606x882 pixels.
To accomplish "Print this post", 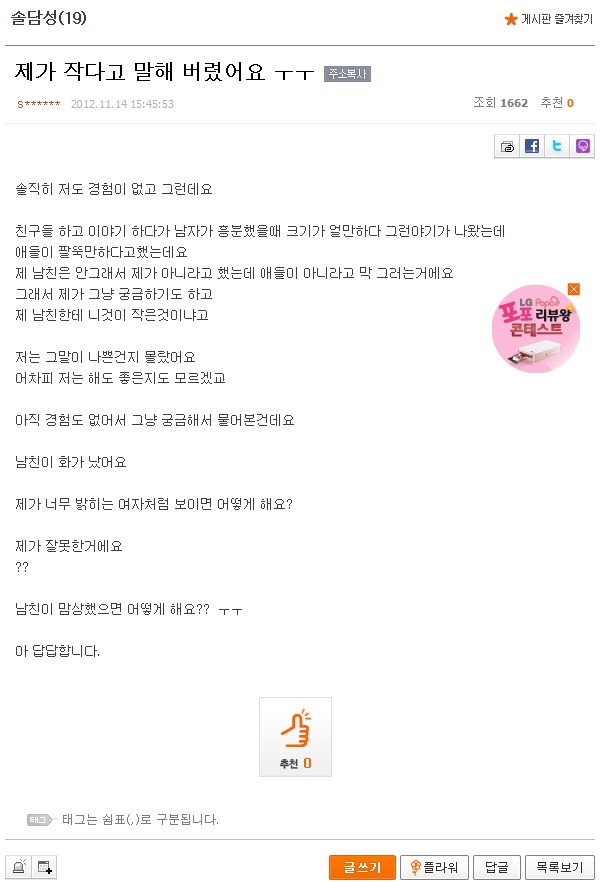I will [x=507, y=146].
